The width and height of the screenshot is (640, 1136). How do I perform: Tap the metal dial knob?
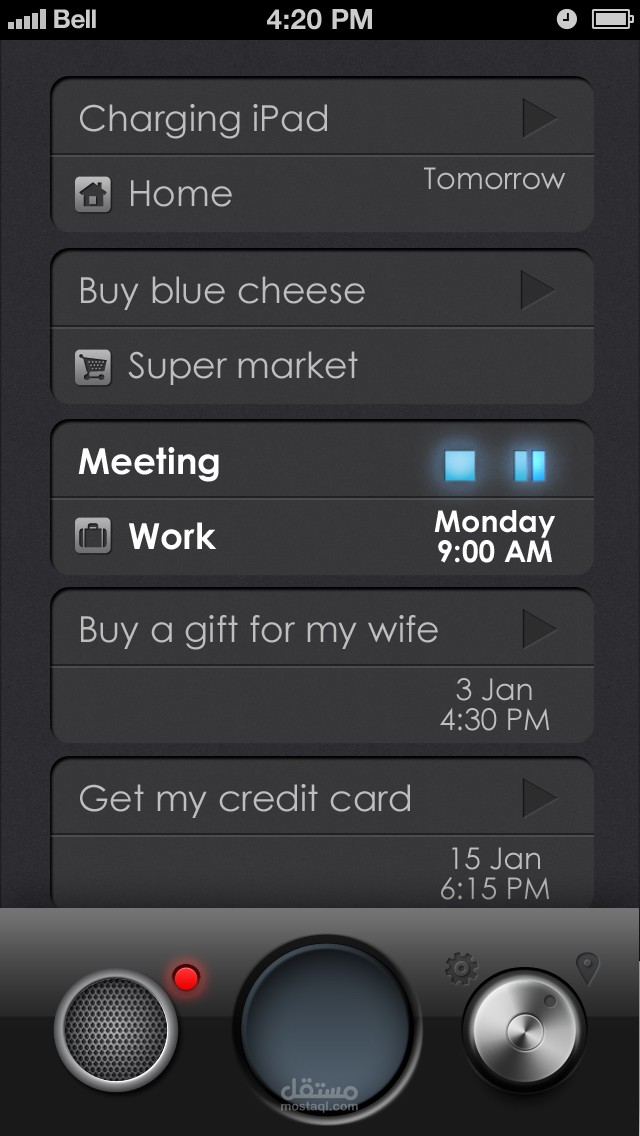525,1031
